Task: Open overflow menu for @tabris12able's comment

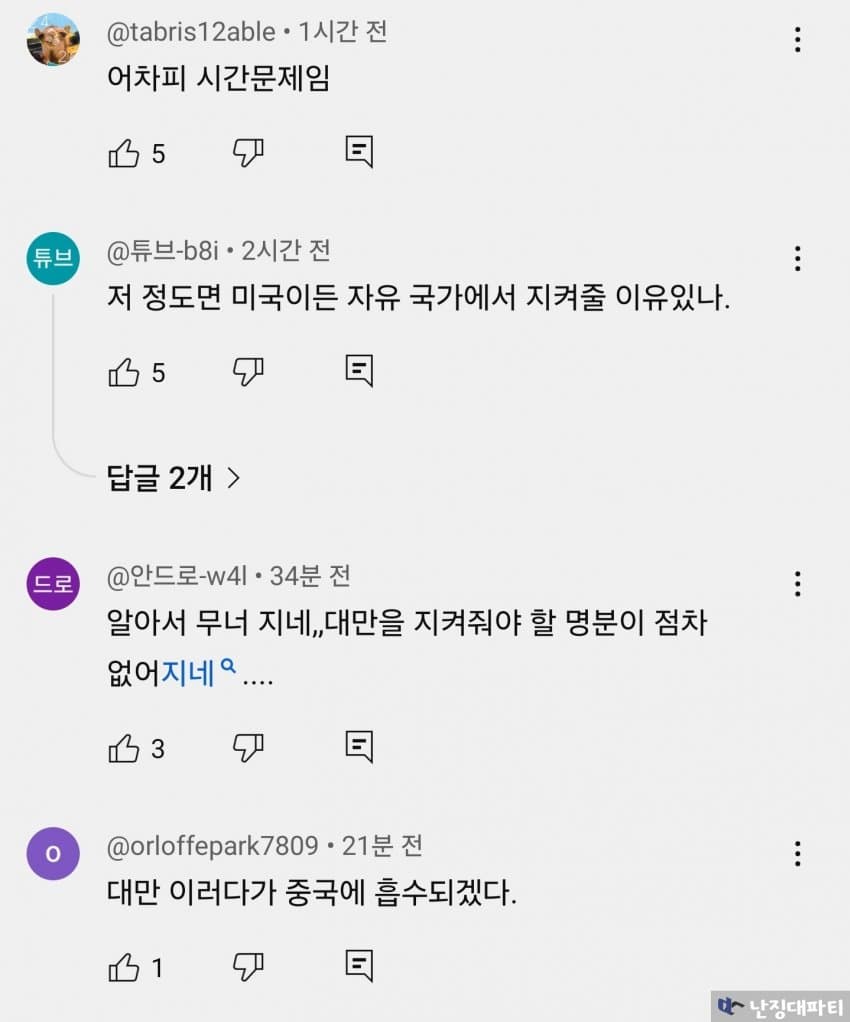Action: click(797, 40)
